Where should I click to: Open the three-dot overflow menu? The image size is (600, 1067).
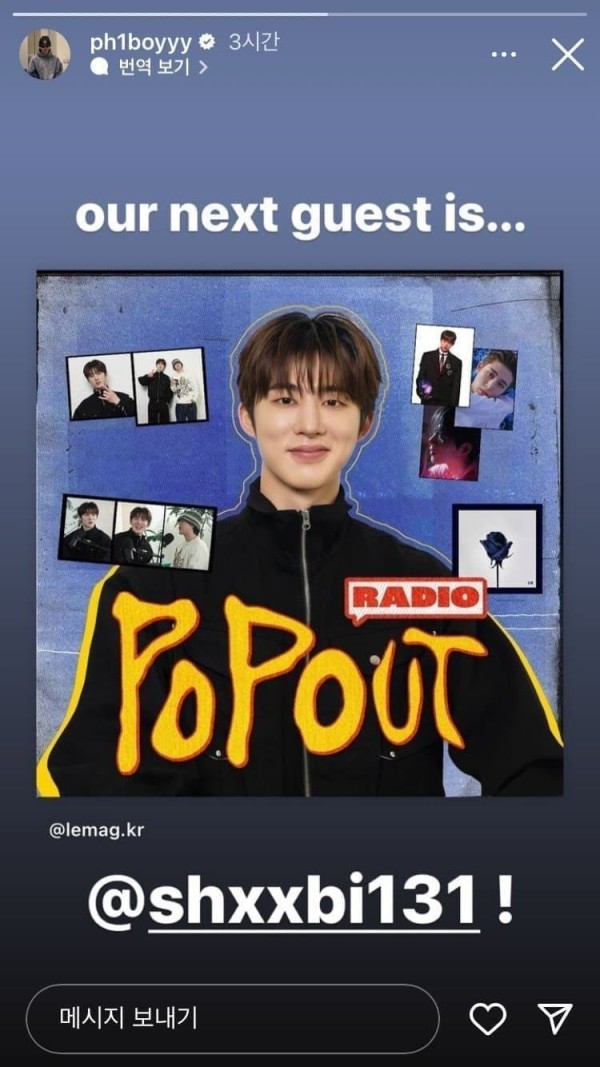coord(503,54)
